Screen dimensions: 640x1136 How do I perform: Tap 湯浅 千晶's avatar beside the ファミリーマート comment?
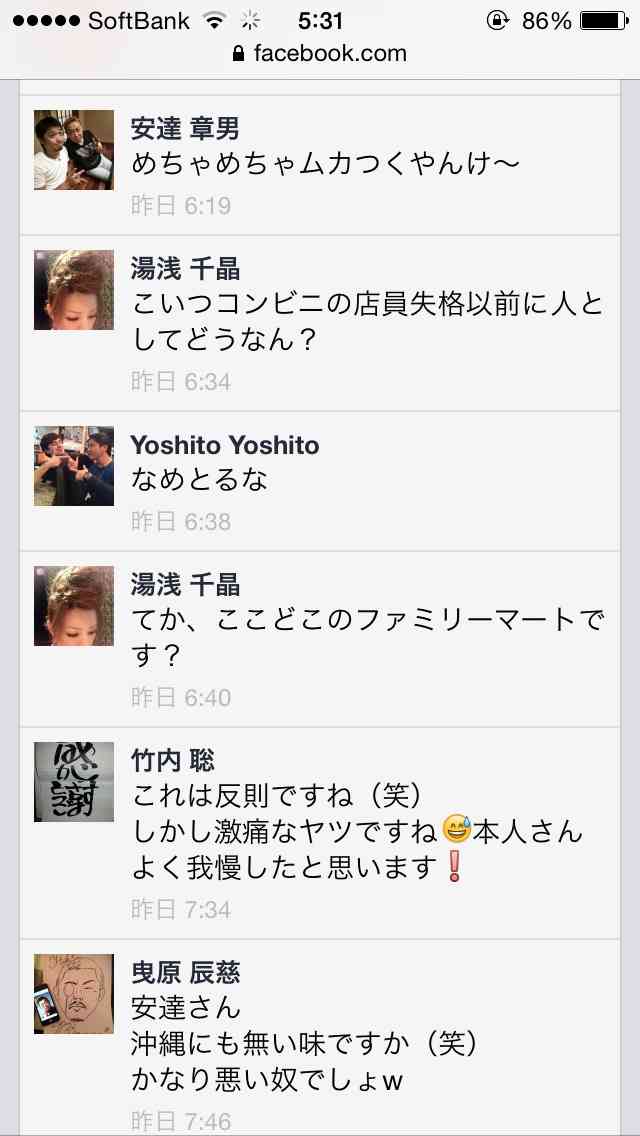[74, 606]
